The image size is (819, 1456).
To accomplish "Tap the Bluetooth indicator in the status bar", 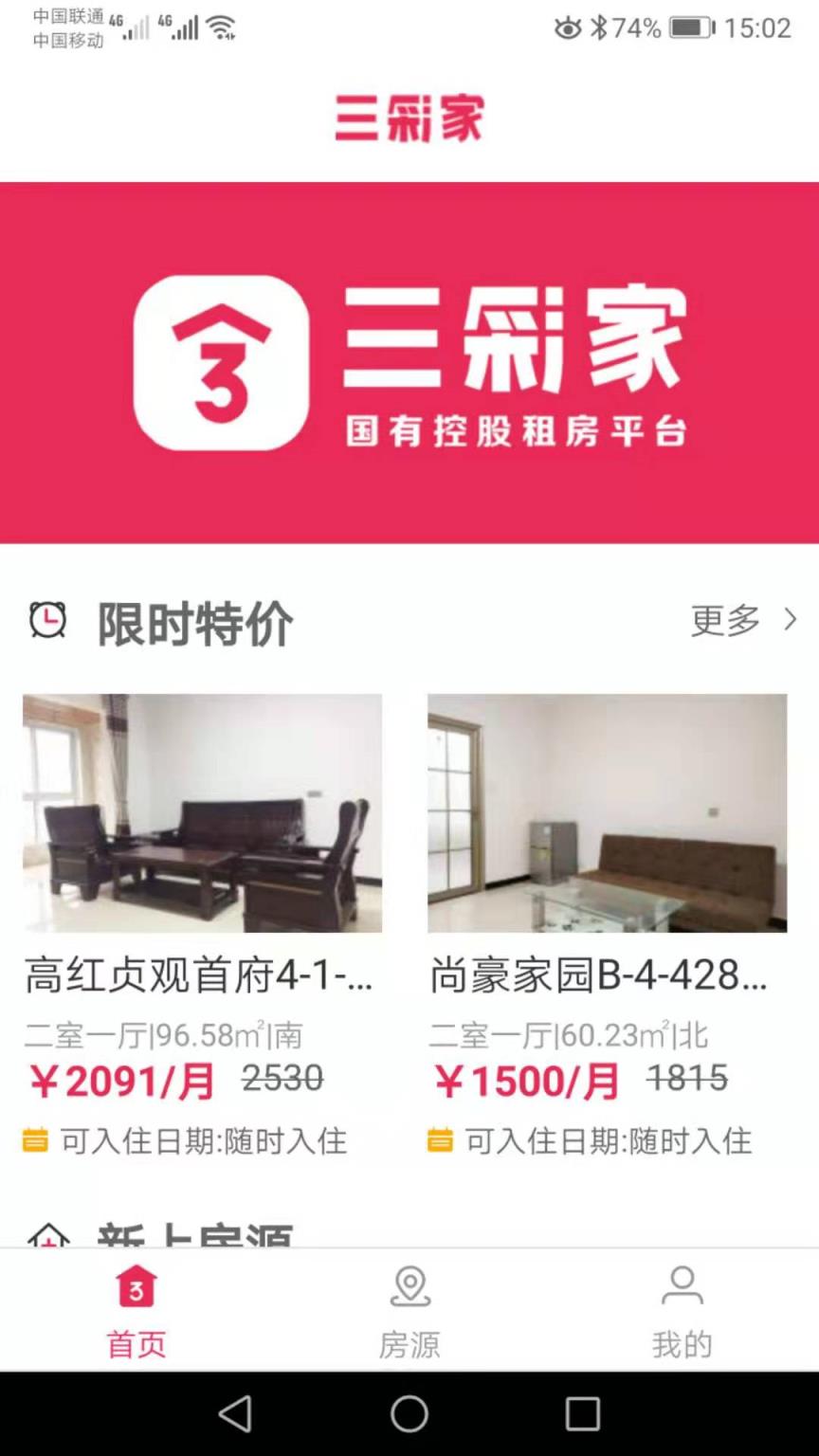I will 601,28.
